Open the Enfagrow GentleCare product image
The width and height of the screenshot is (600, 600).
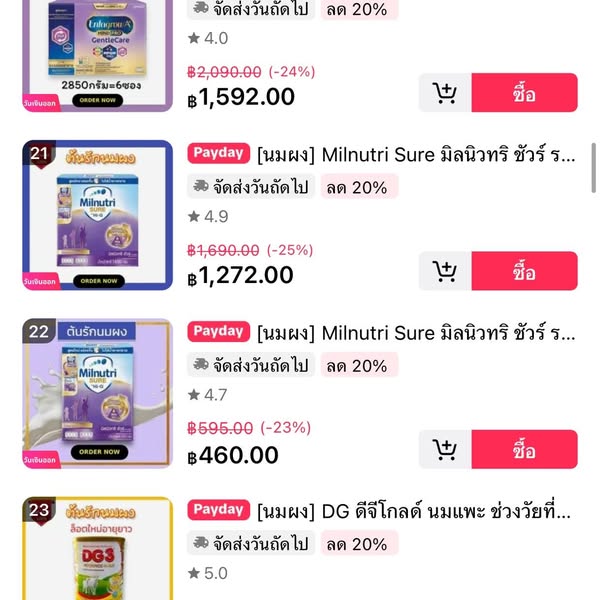pyautogui.click(x=97, y=50)
